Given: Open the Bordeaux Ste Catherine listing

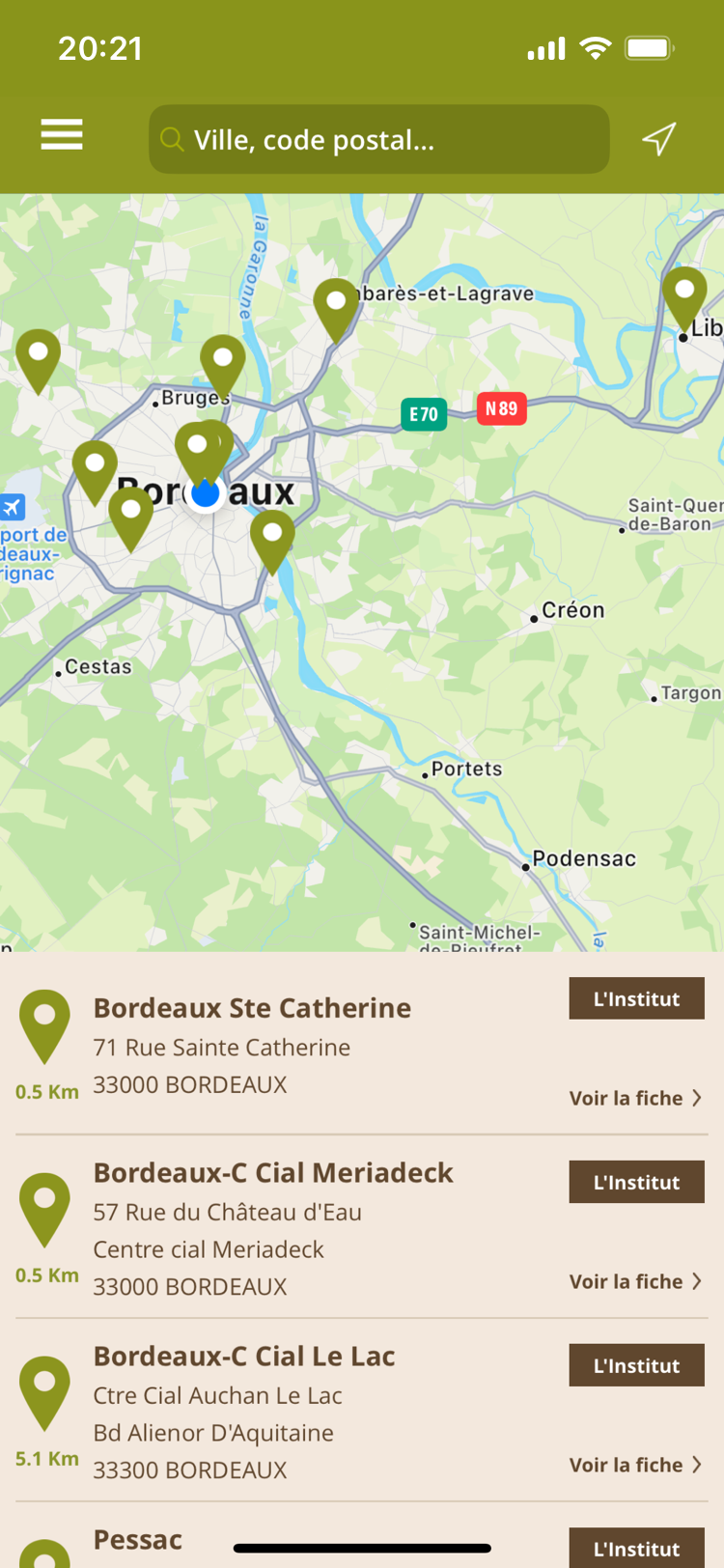Looking at the screenshot, I should [x=252, y=1009].
